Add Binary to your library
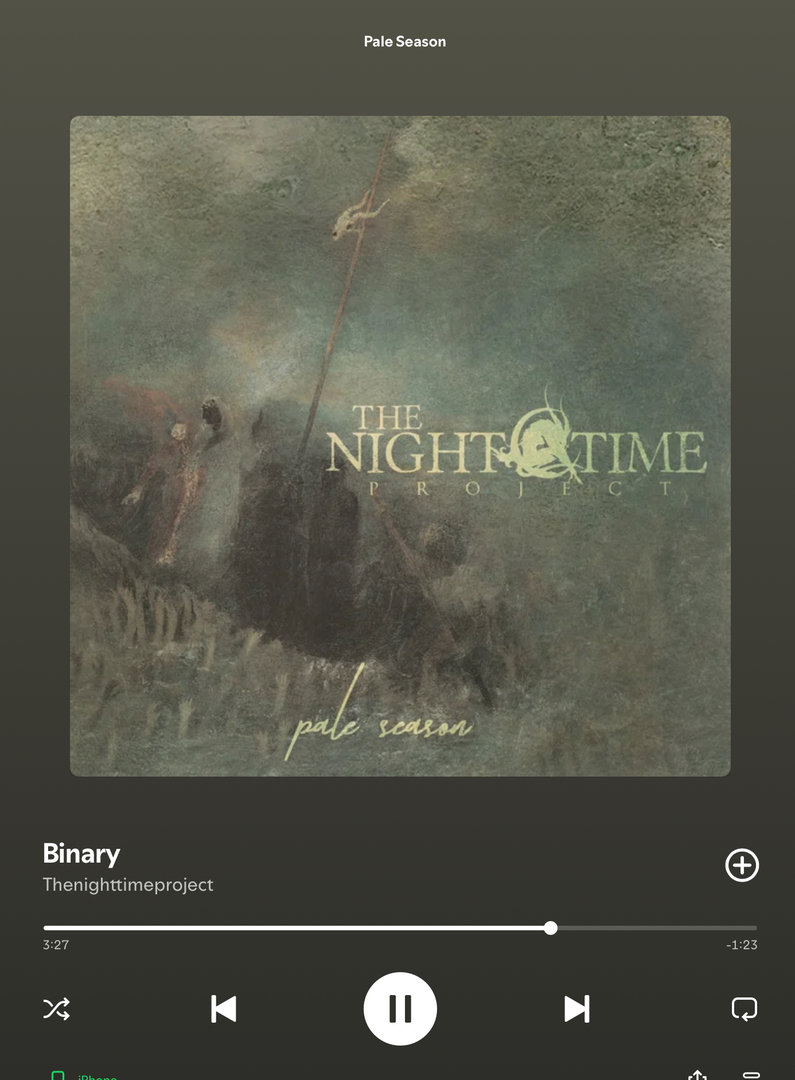The image size is (795, 1080). pos(742,865)
